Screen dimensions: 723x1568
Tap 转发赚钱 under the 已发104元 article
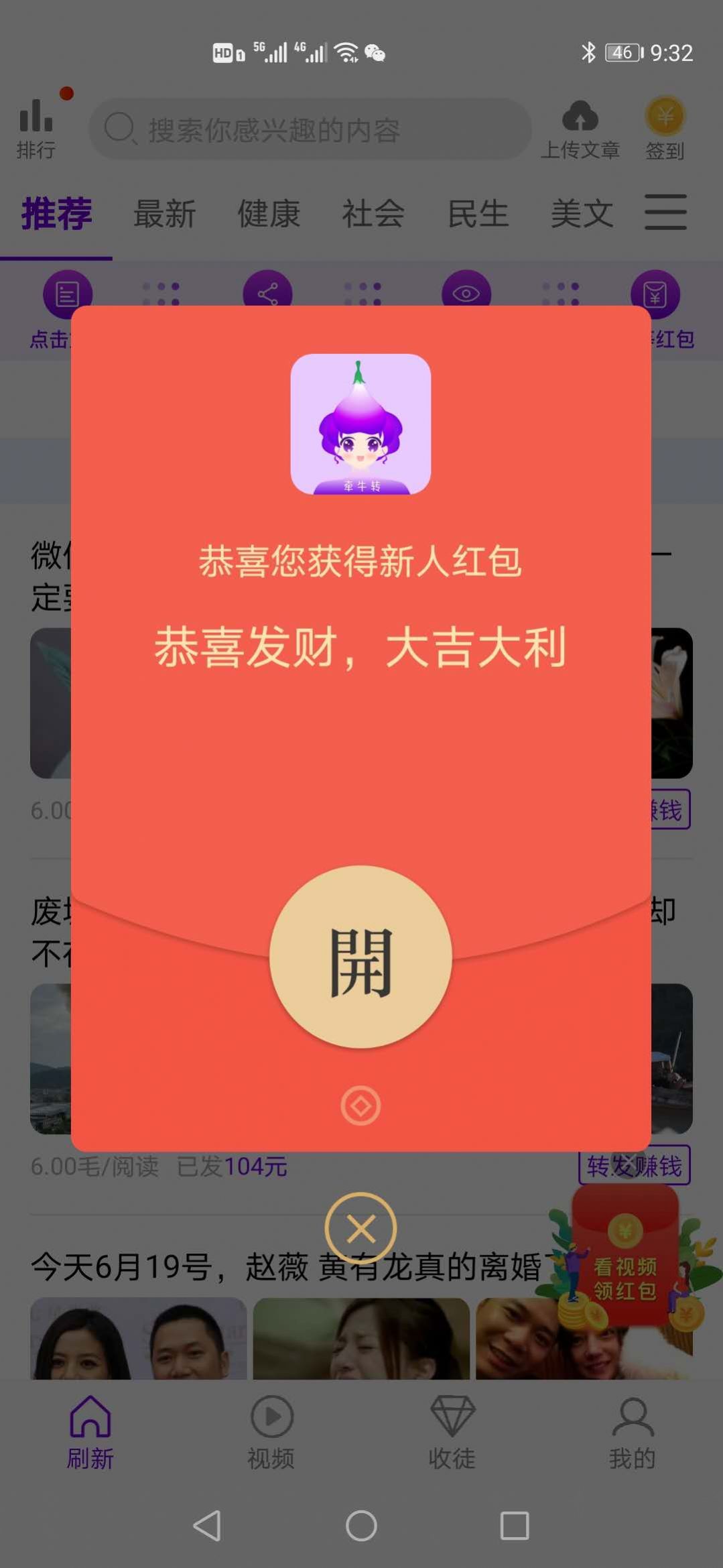[634, 1166]
